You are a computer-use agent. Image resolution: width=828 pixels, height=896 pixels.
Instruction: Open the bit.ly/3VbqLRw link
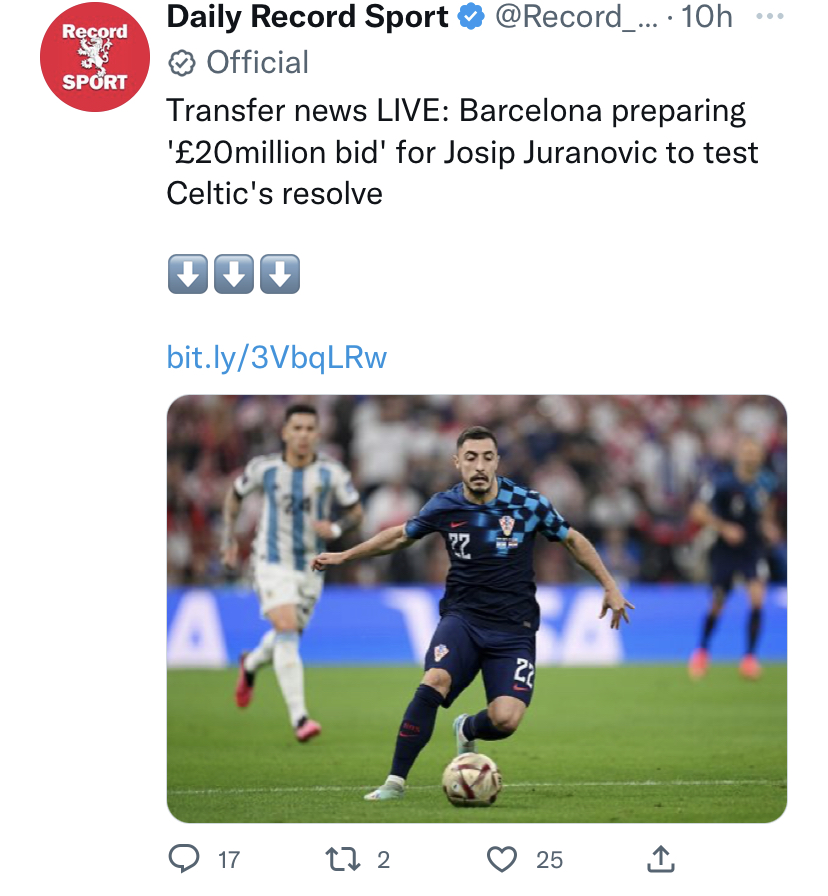click(276, 358)
